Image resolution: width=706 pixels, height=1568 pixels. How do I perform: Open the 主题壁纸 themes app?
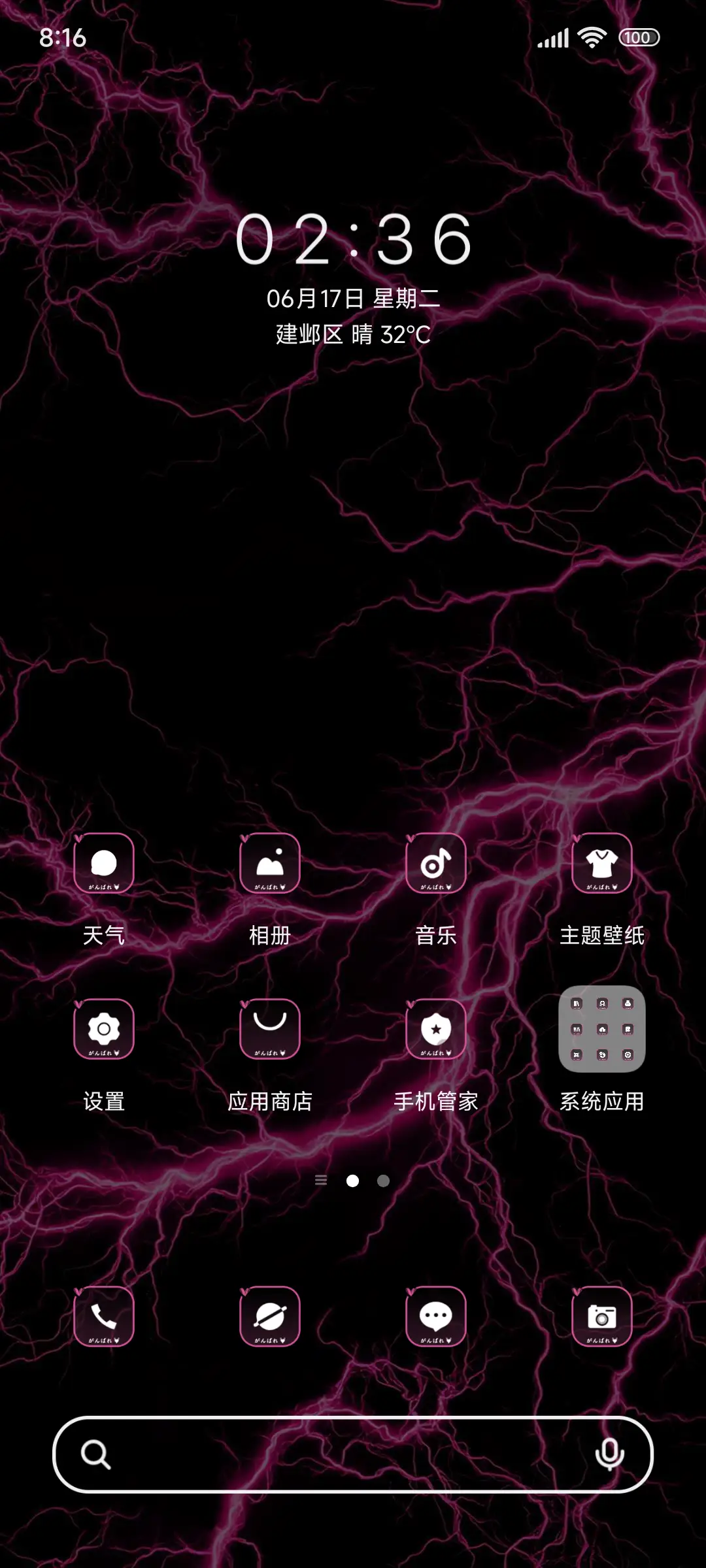click(x=601, y=864)
